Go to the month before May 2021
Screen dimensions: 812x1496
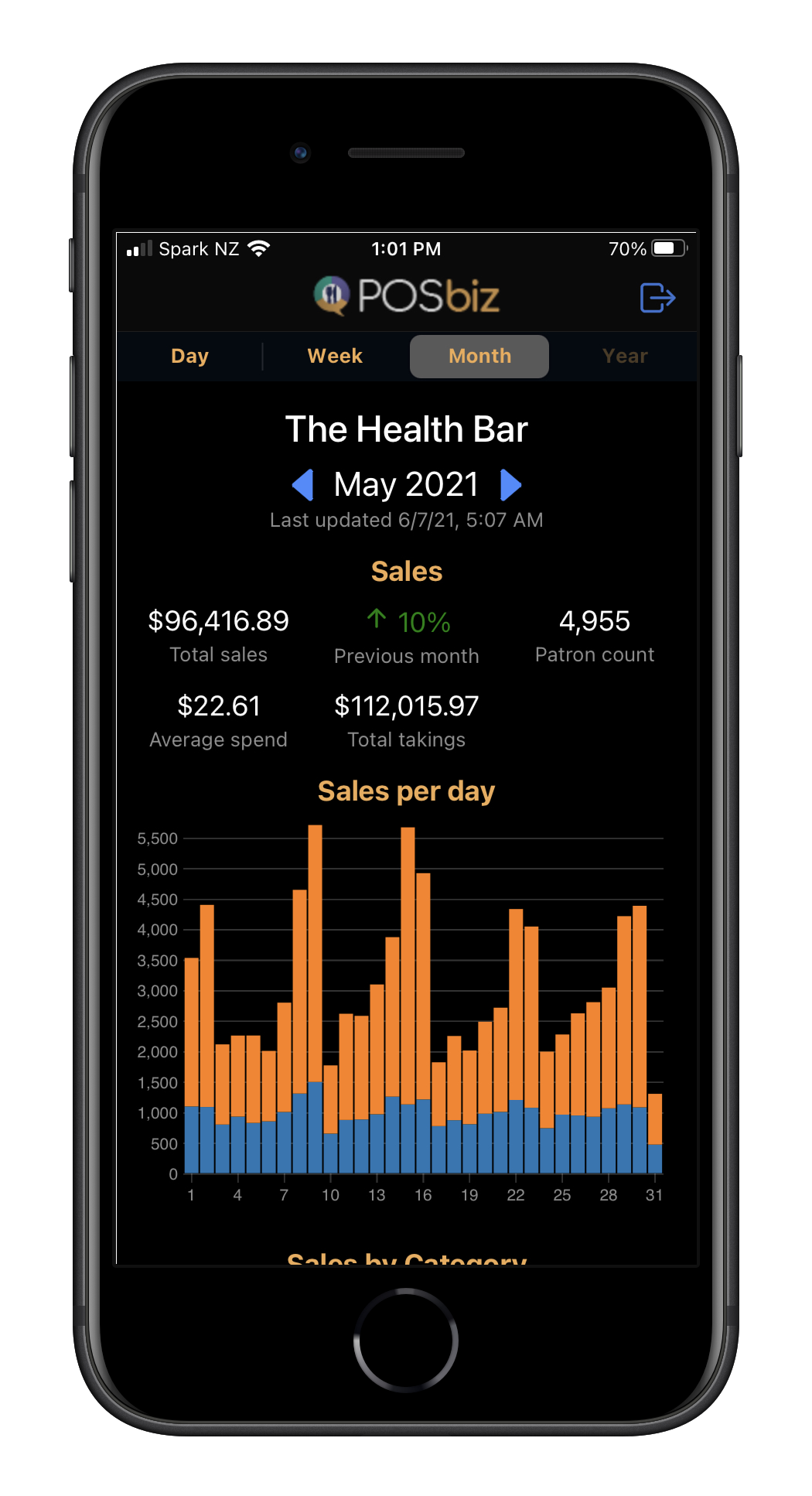(303, 485)
